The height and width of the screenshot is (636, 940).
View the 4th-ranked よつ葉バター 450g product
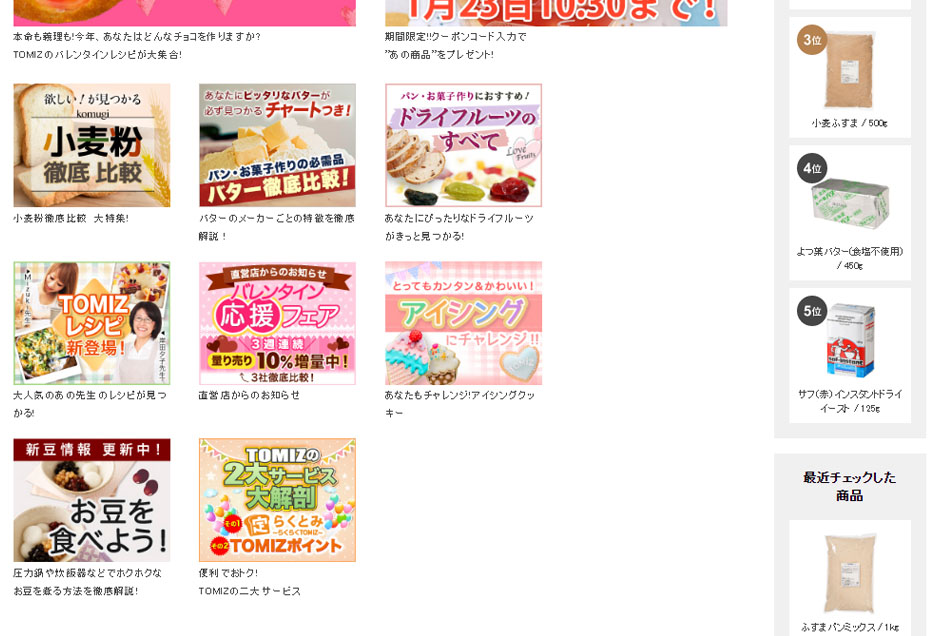coord(849,205)
